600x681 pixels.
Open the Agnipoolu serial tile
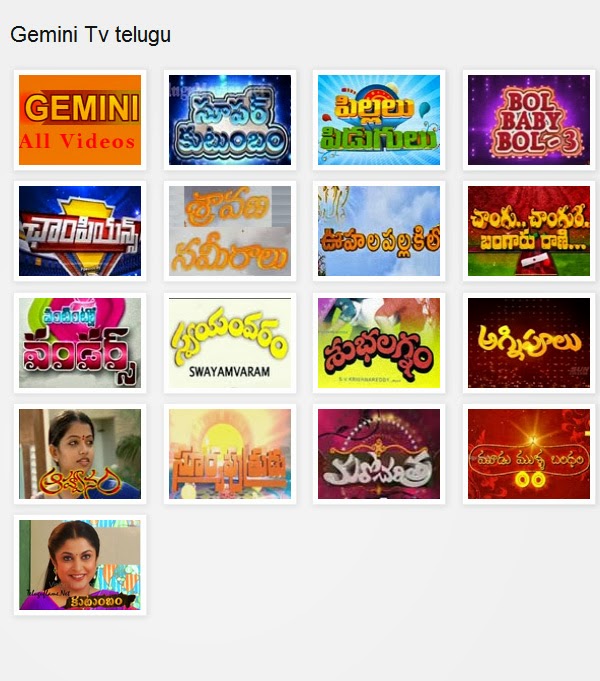[529, 343]
